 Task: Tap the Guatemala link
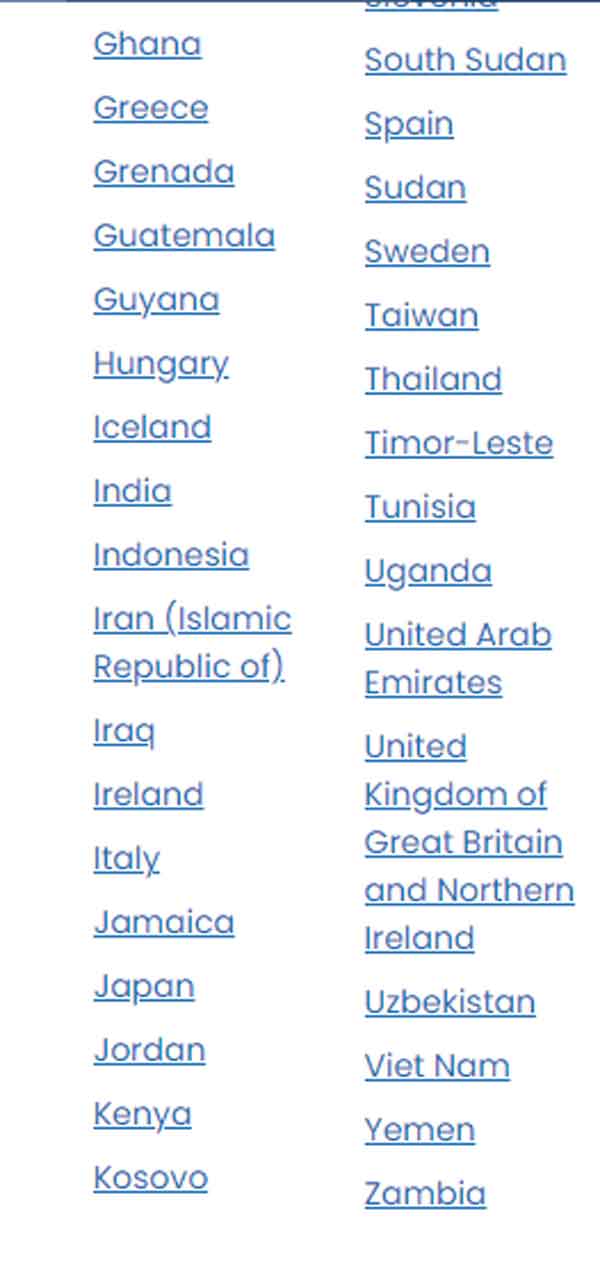[x=184, y=236]
